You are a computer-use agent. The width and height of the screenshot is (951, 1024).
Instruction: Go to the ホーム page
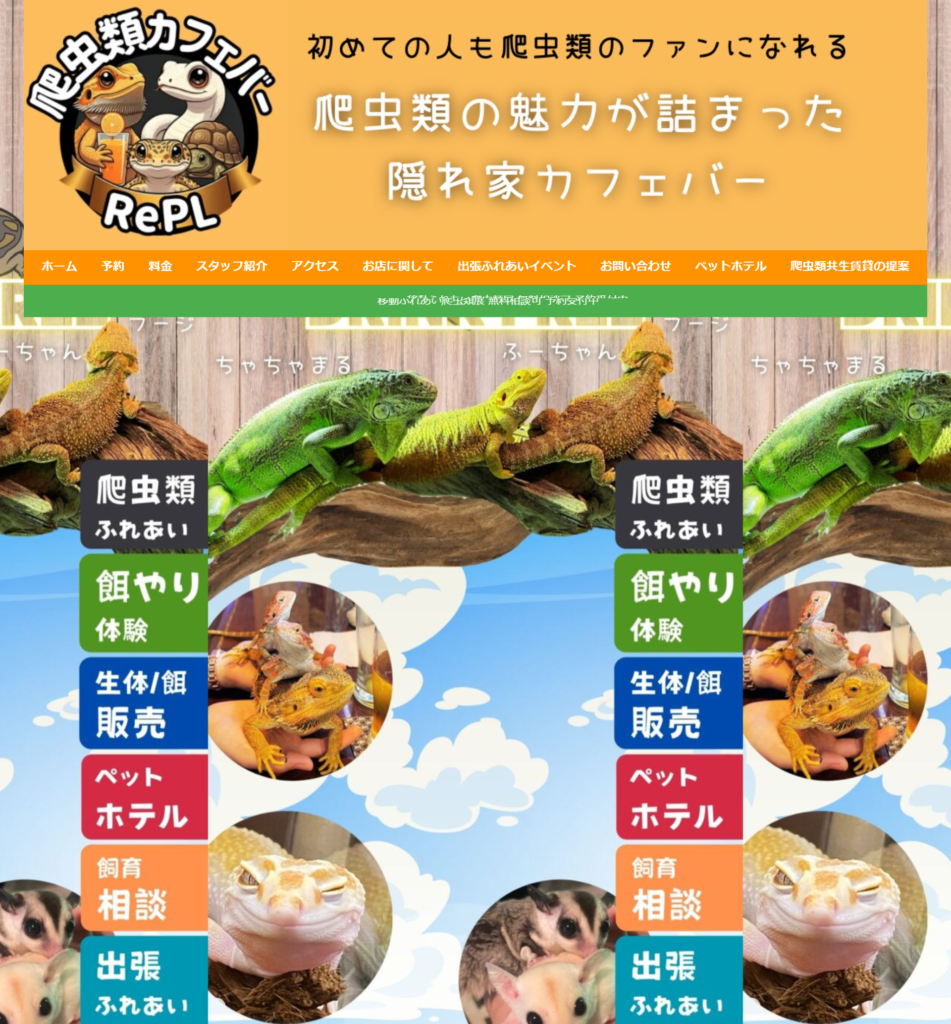[59, 266]
